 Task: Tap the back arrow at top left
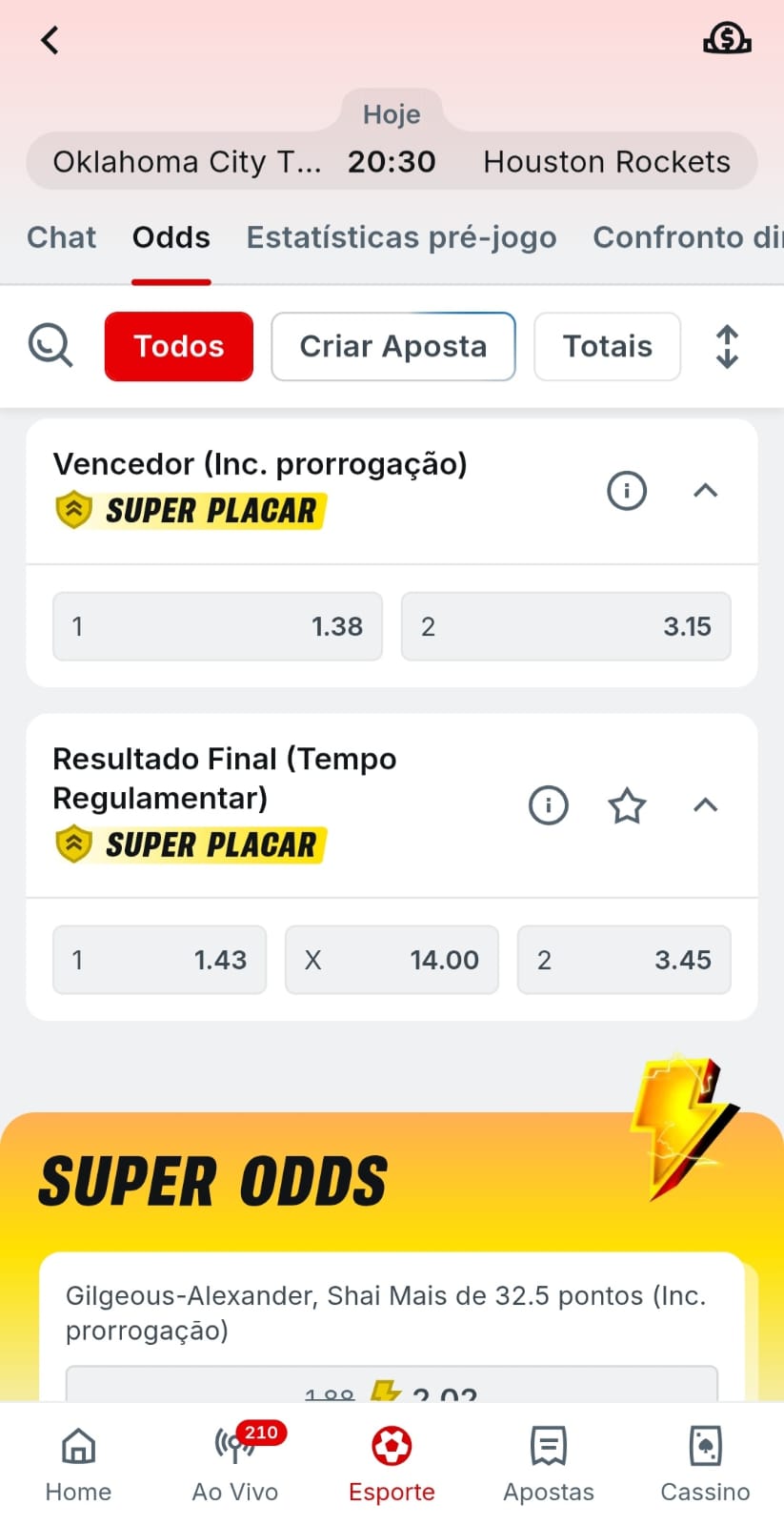(49, 40)
